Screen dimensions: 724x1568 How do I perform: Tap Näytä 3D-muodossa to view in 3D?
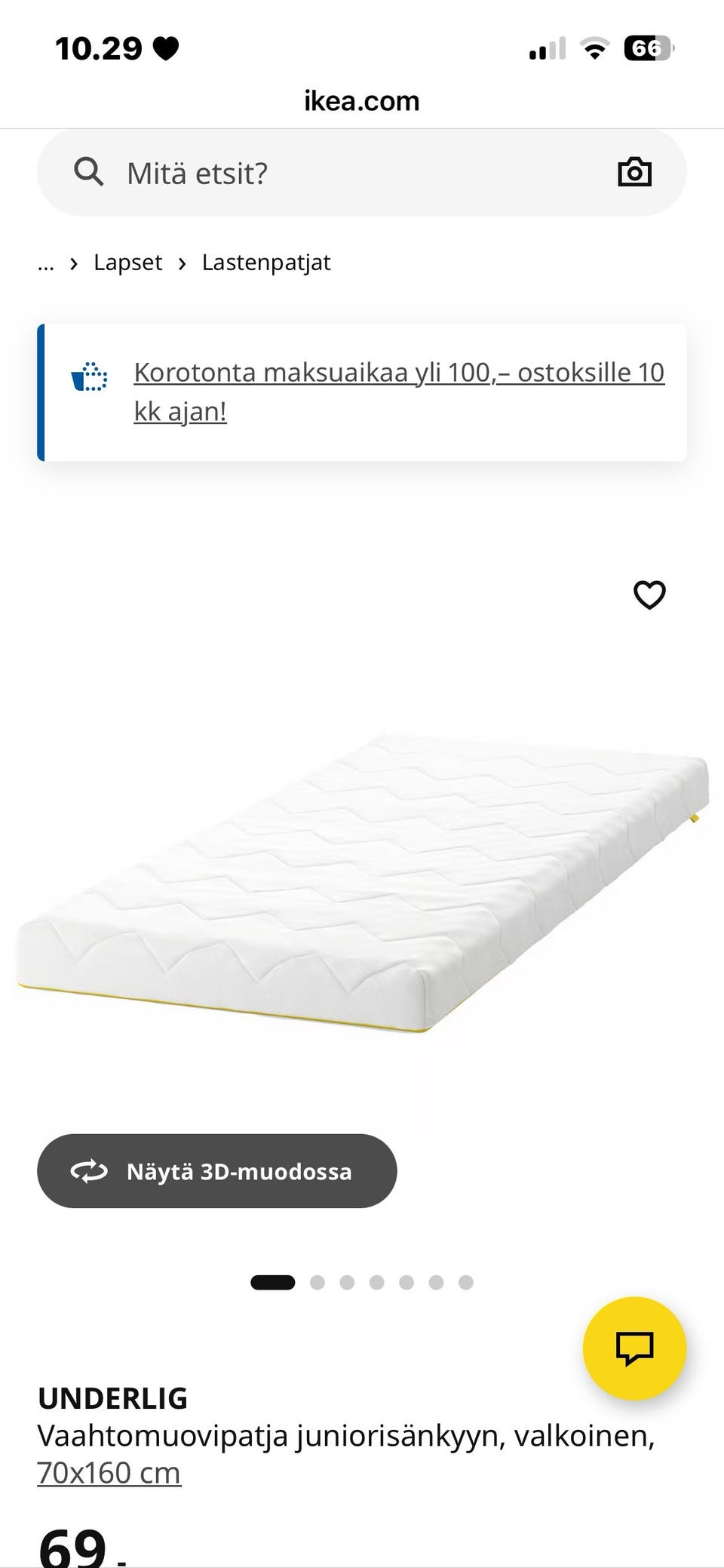tap(217, 1171)
